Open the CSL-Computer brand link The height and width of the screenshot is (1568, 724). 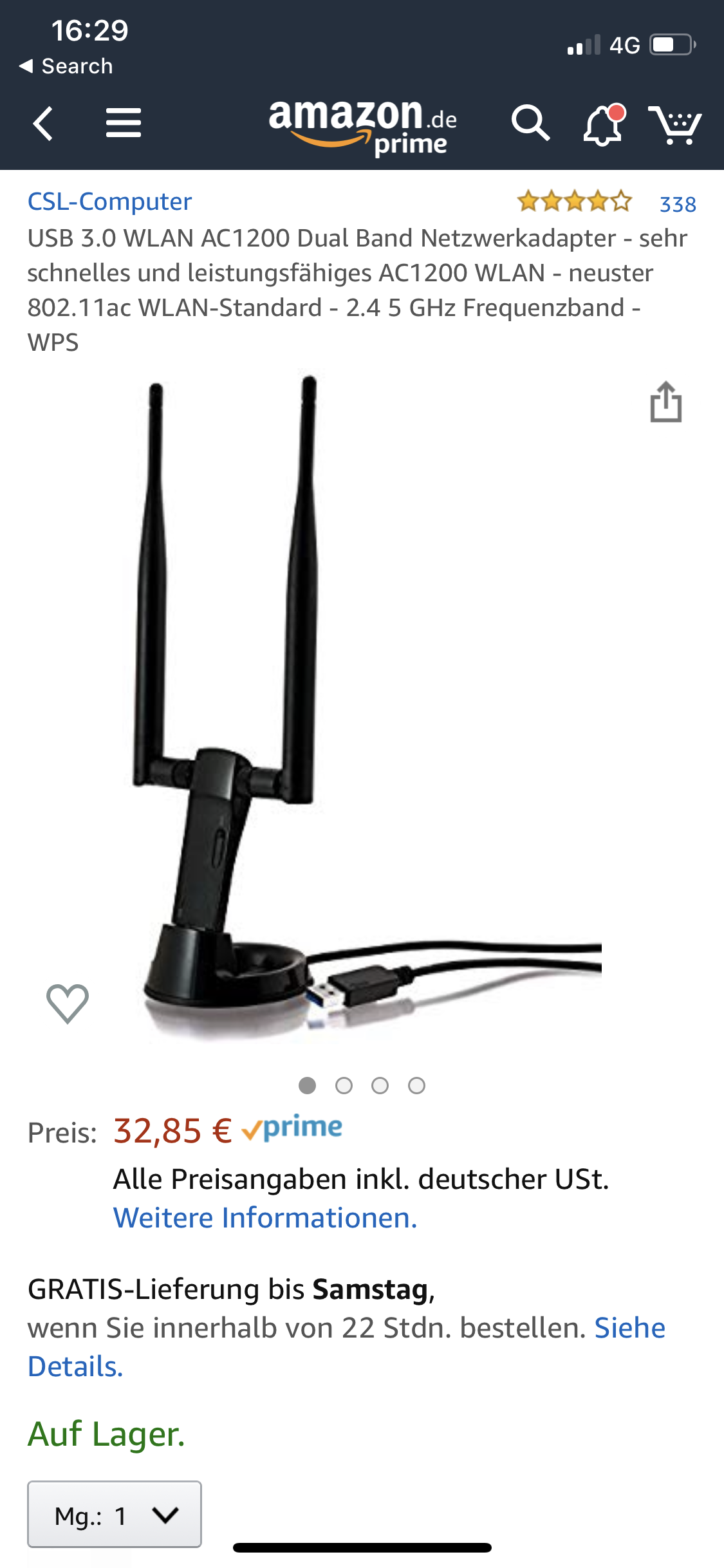click(x=109, y=201)
